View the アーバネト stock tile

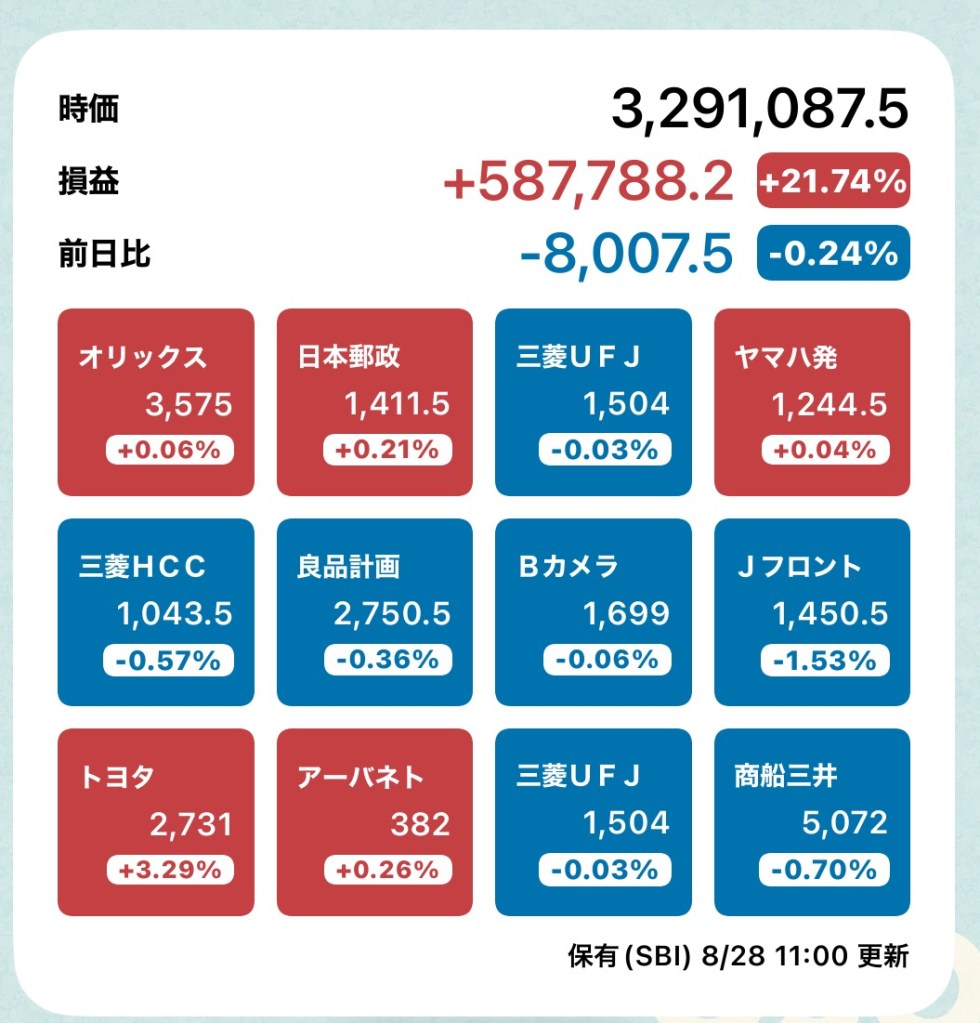pos(374,822)
